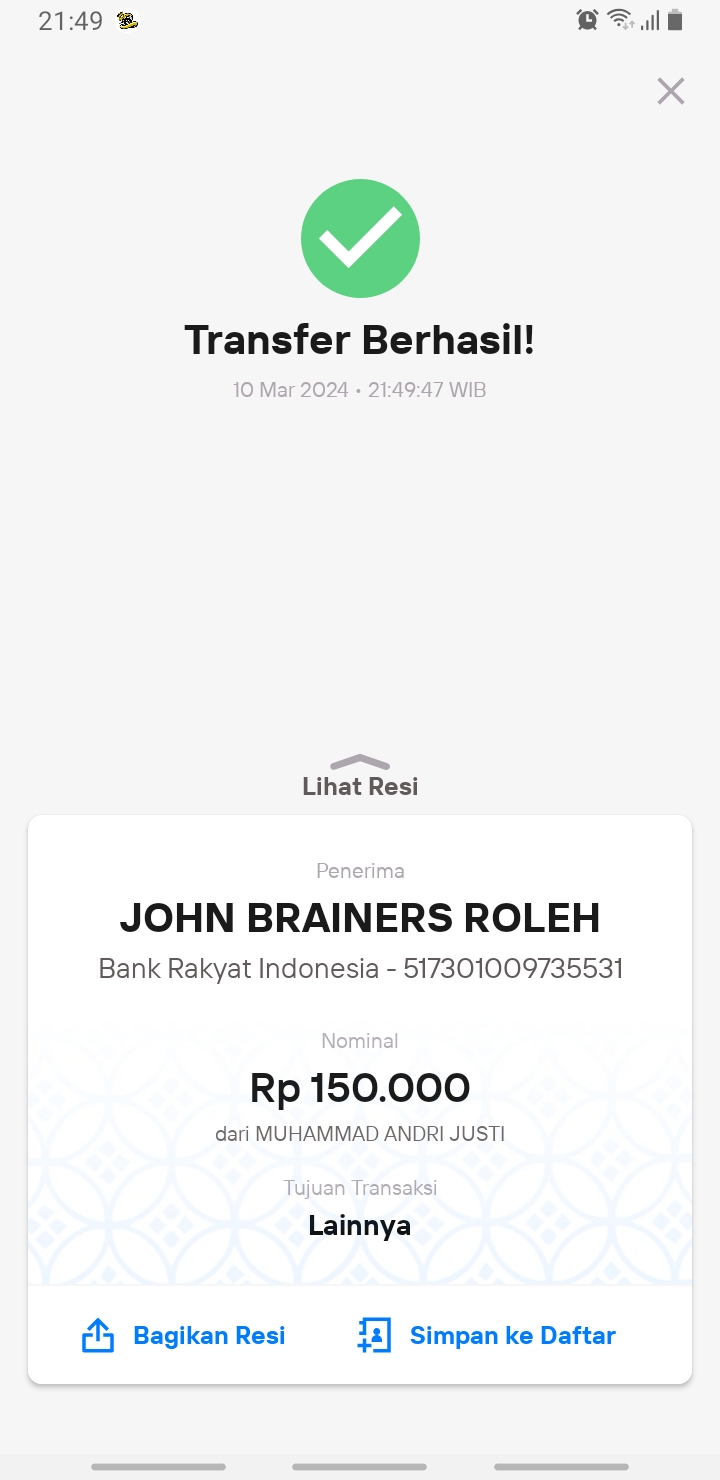This screenshot has width=720, height=1480.
Task: Share the receipt via Bagikan Resi
Action: 183,1336
